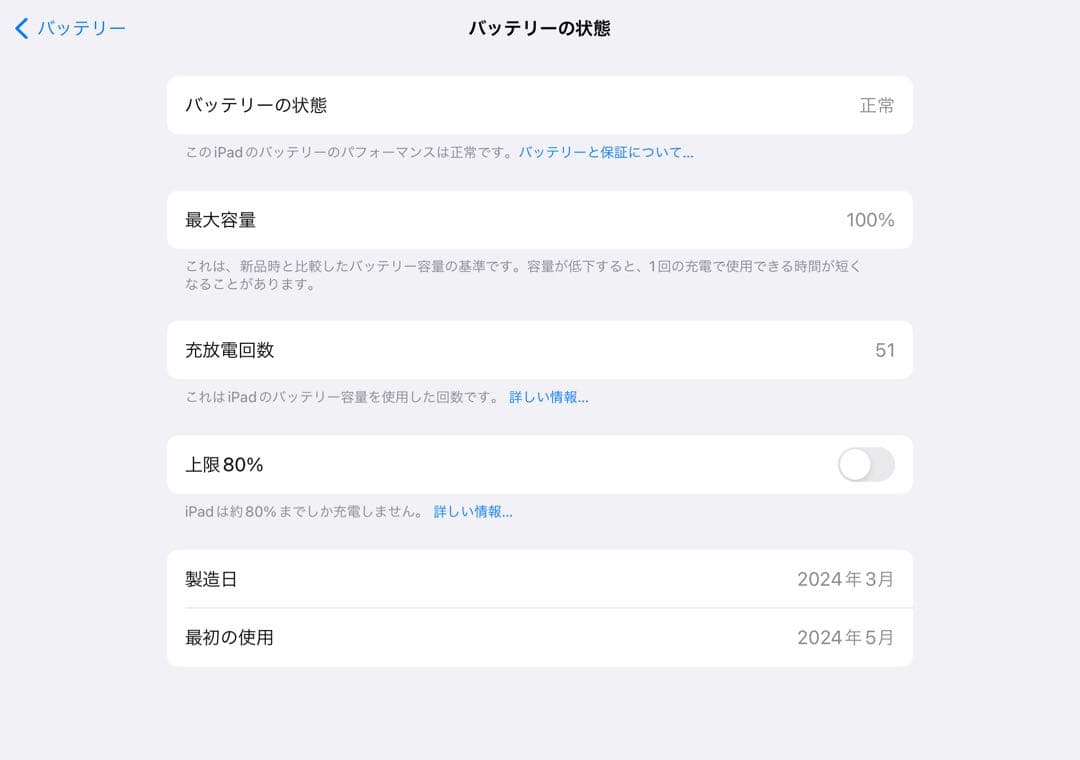Open 詳しい情報 link under 上限80%
The width and height of the screenshot is (1080, 760).
(x=472, y=512)
